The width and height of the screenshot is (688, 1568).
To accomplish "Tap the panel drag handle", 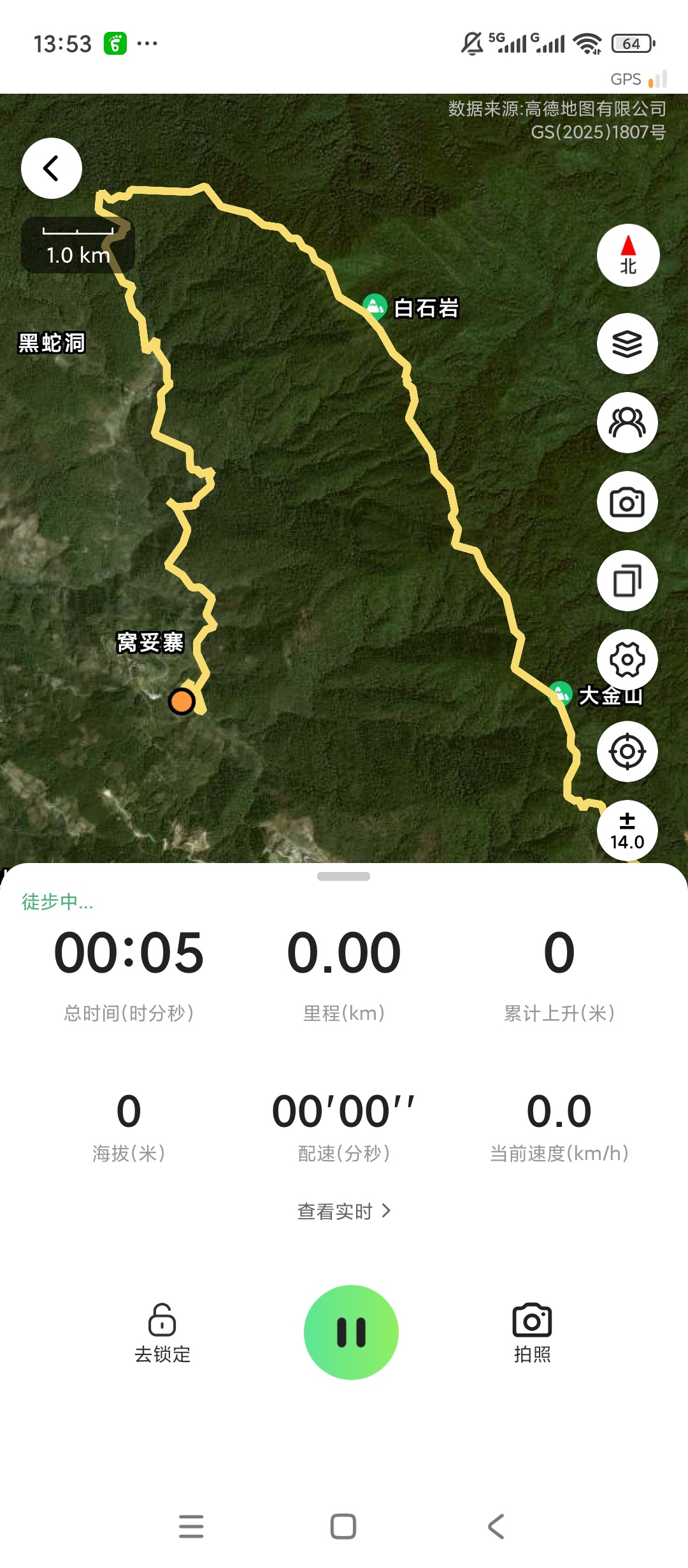I will pos(343,876).
